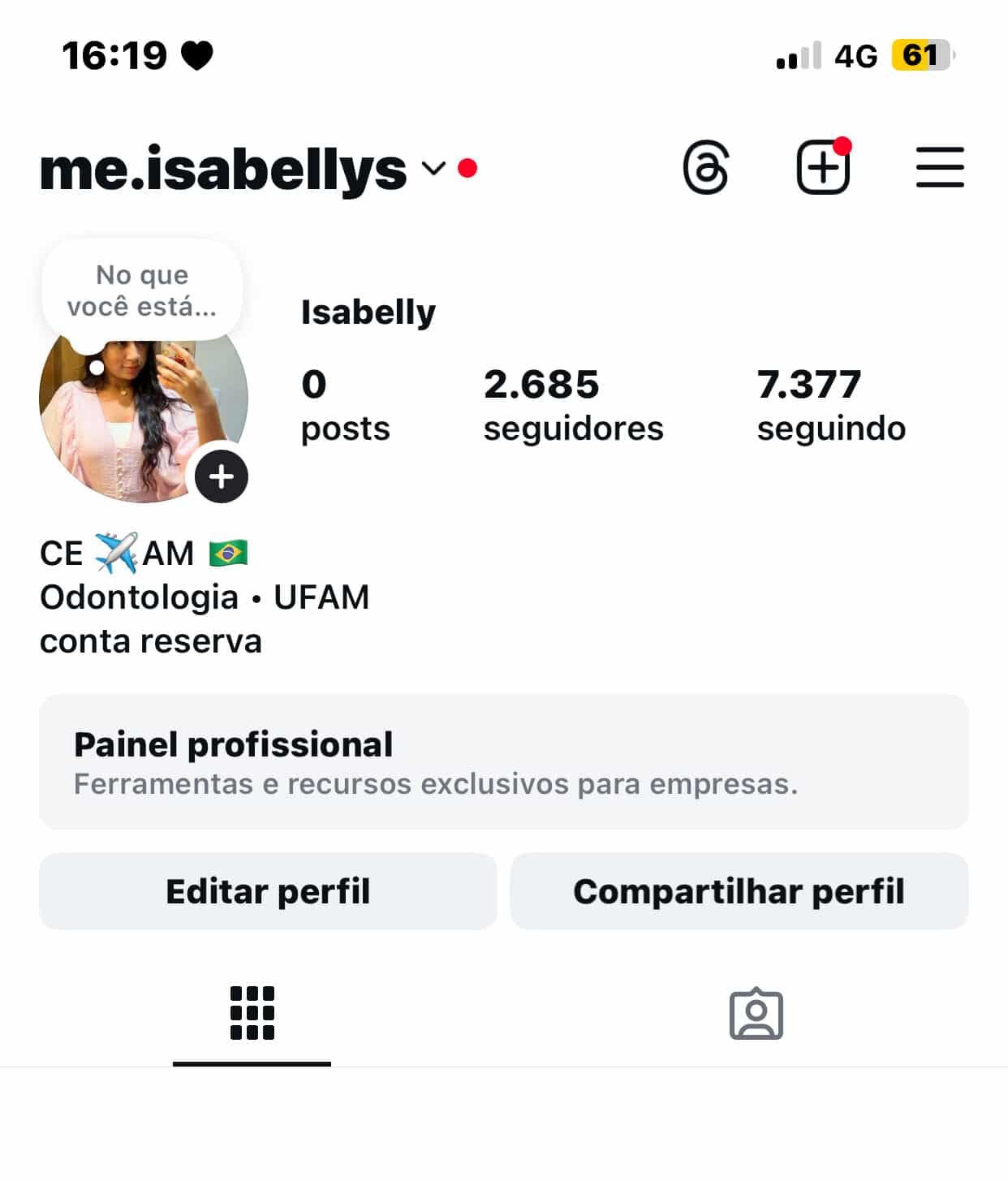Open the seguindo count
Viewport: 1008px width, 1181px height.
click(x=830, y=403)
